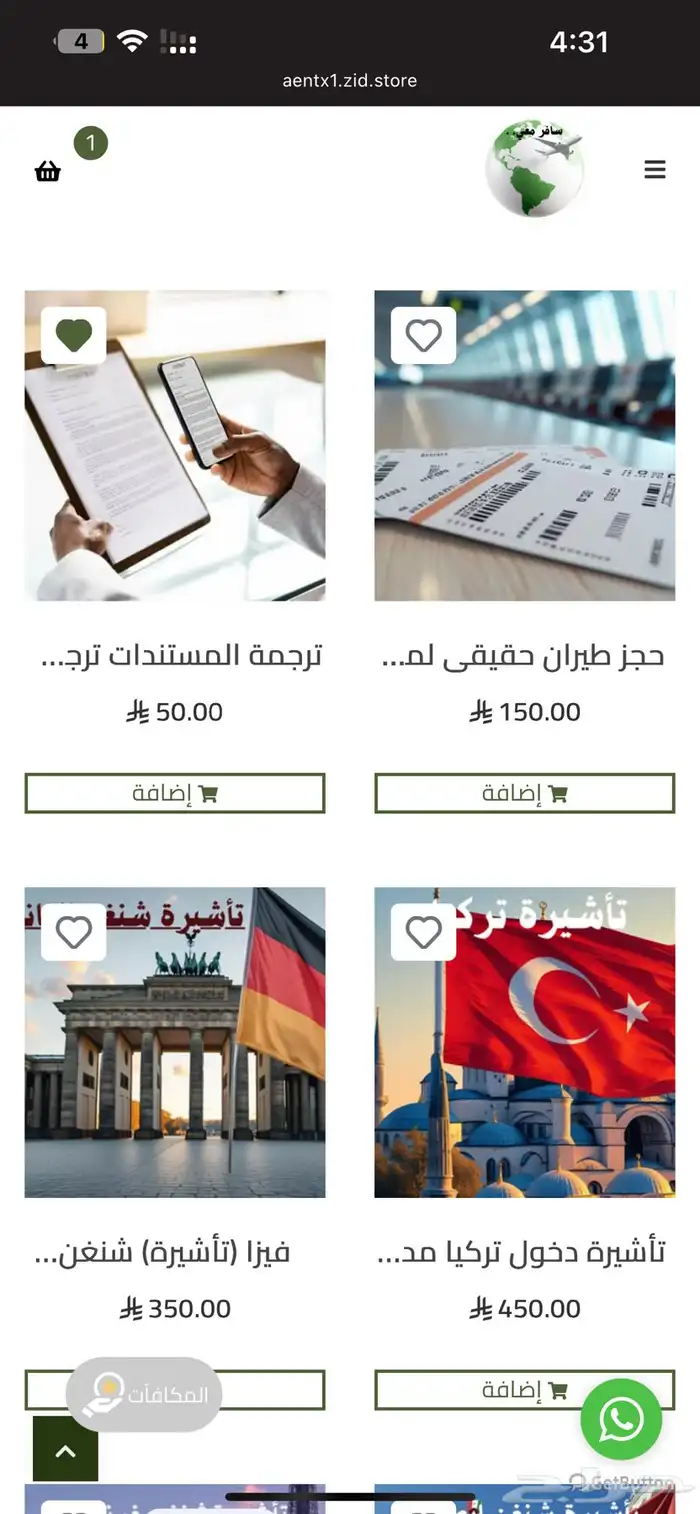Open the ترجمة المستندات product title
The image size is (700, 1514).
click(x=181, y=656)
